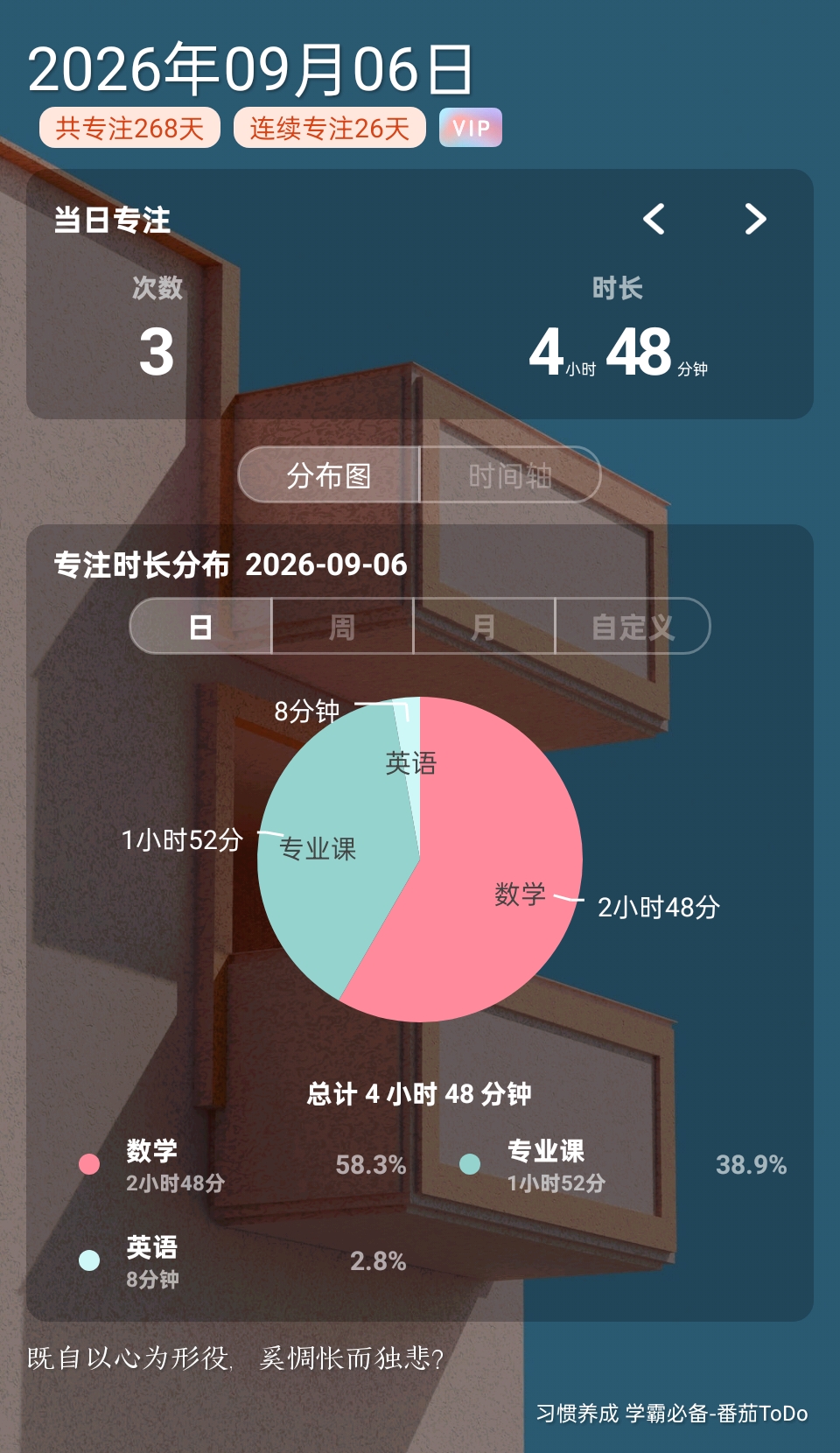Tap the VIP badge
Viewport: 840px width, 1453px height.
471,128
